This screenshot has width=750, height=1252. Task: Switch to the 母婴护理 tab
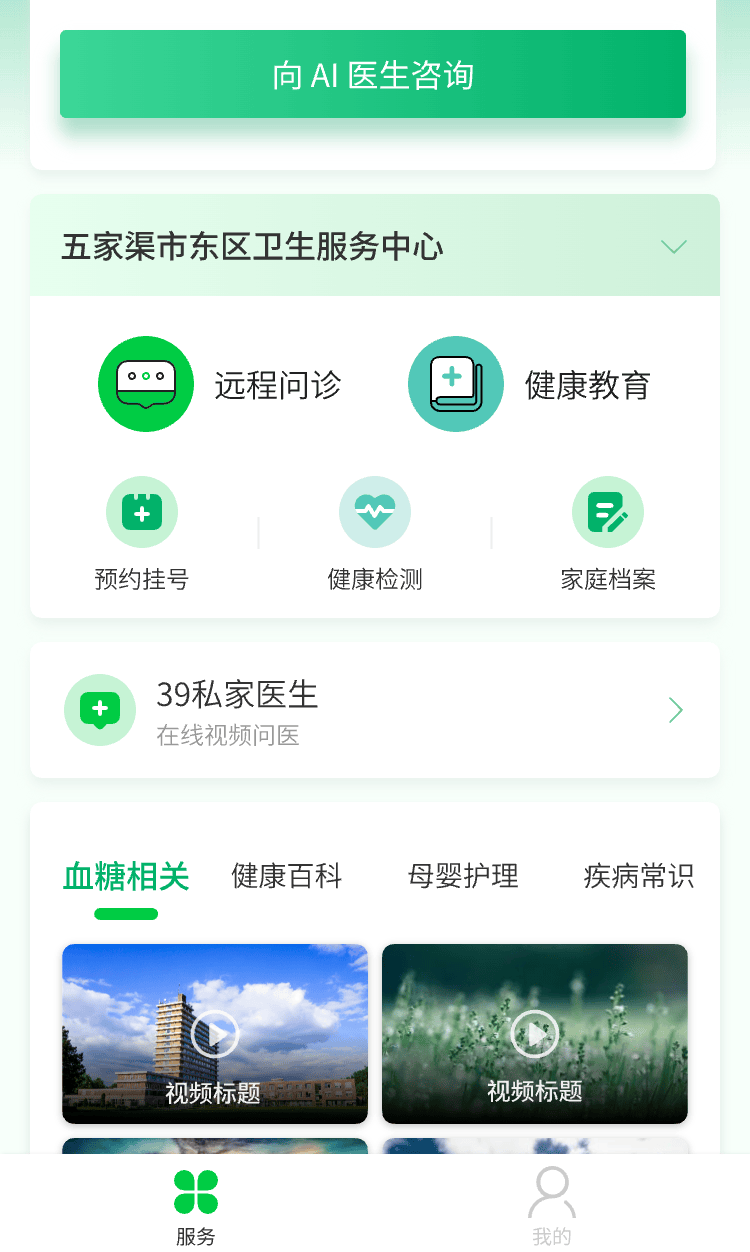[x=463, y=876]
